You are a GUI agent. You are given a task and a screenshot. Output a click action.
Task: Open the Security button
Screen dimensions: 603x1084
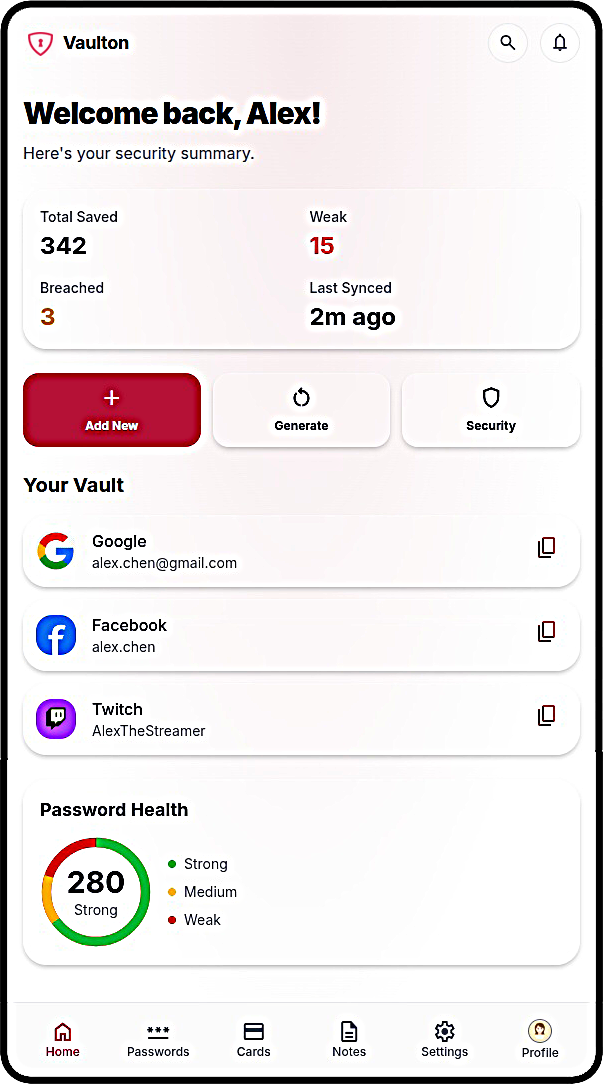point(491,410)
